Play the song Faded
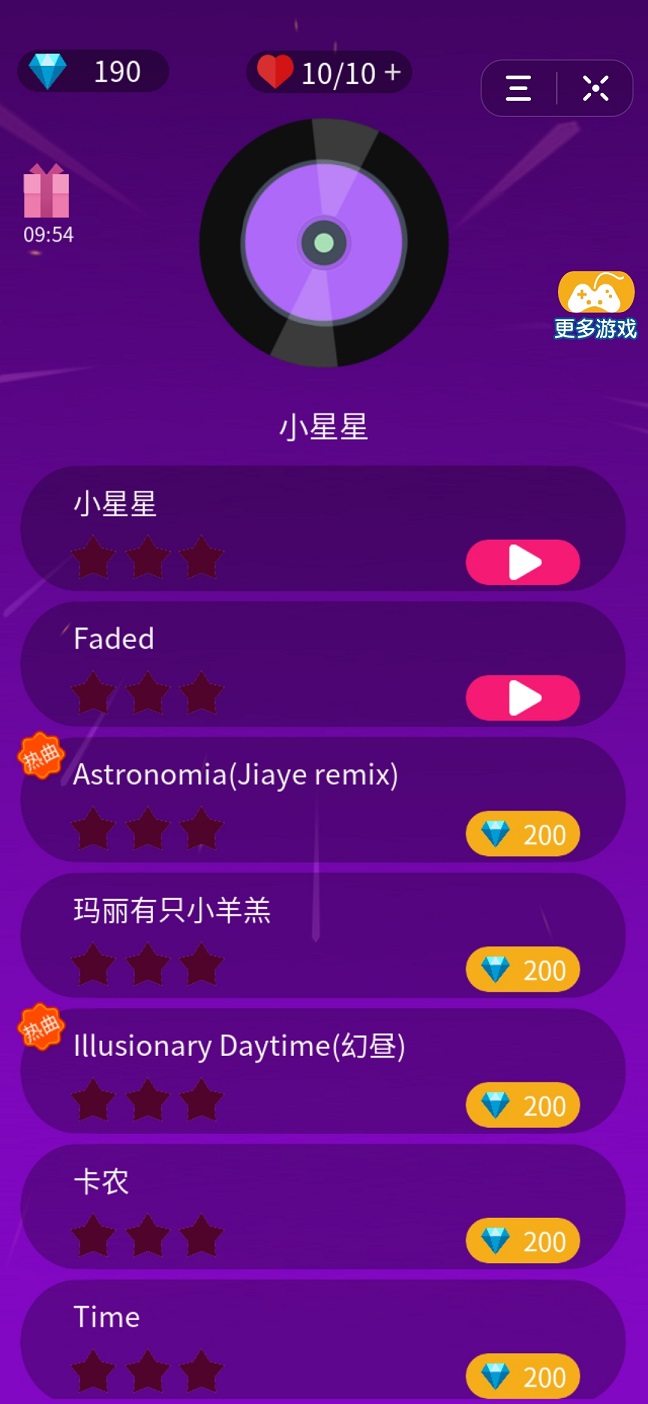The height and width of the screenshot is (1404, 648). (523, 698)
